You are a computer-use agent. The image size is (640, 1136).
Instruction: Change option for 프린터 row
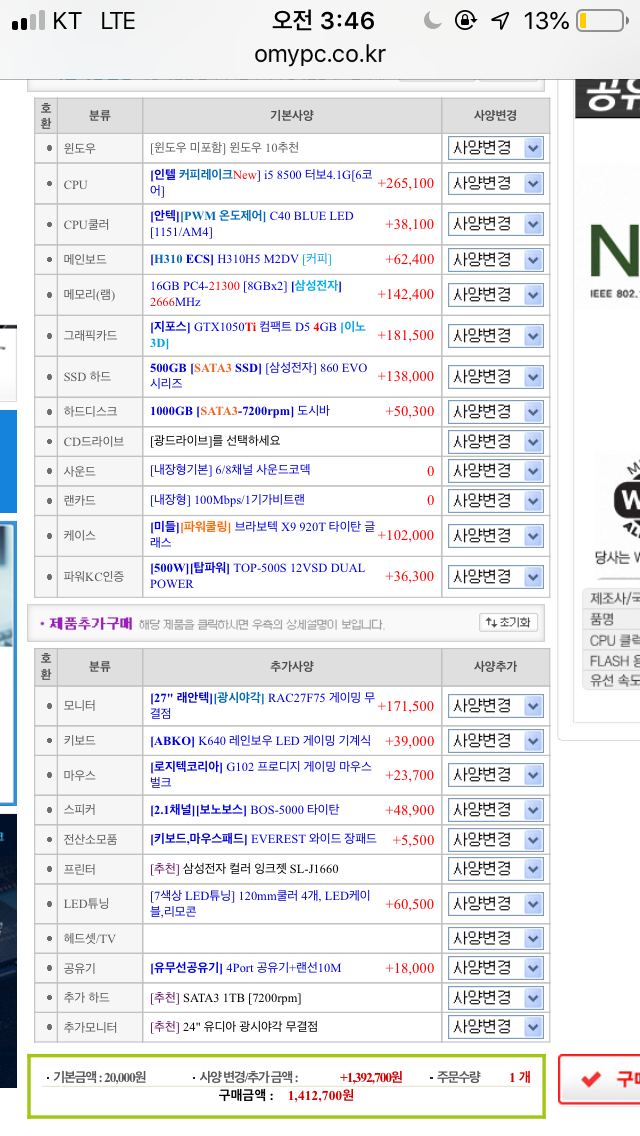tap(496, 869)
